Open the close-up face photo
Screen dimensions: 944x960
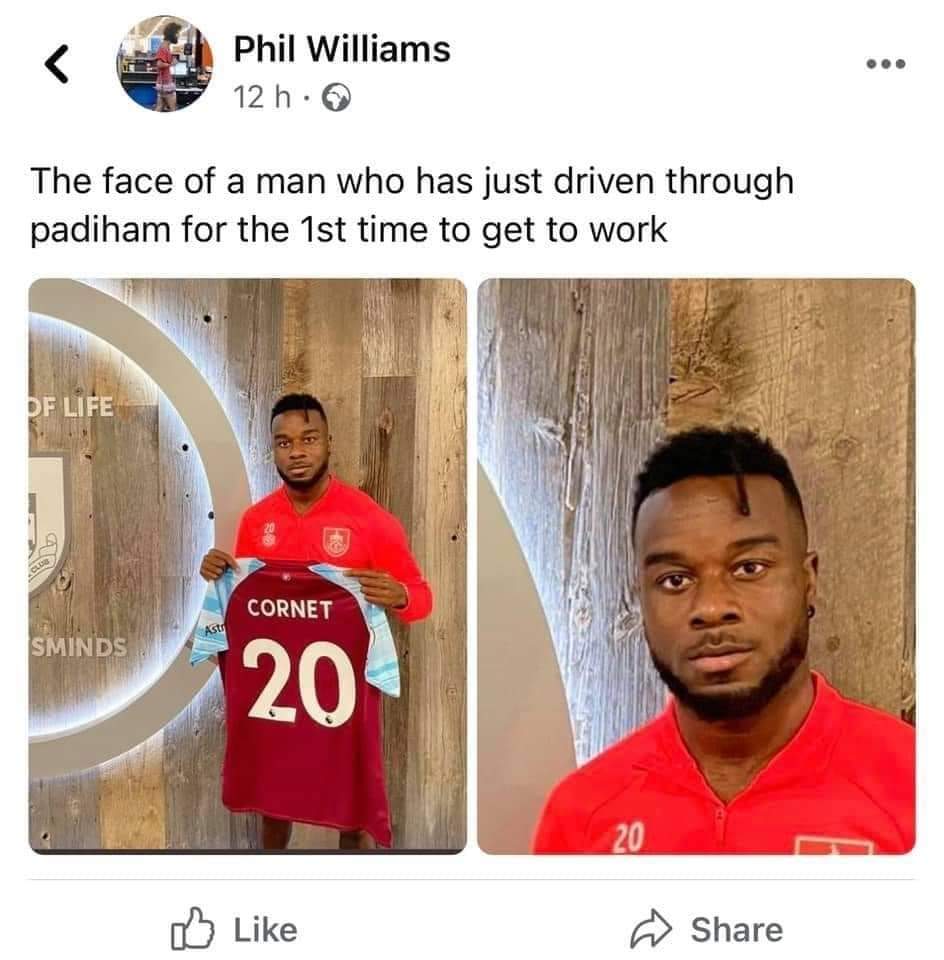(x=696, y=565)
